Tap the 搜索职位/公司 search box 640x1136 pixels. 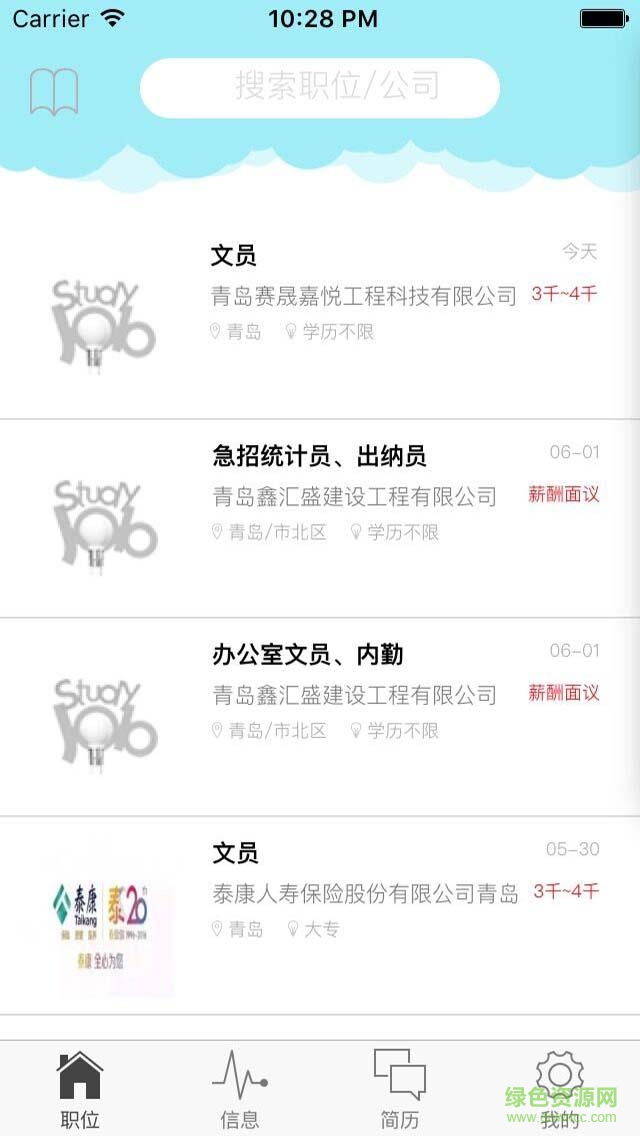320,88
